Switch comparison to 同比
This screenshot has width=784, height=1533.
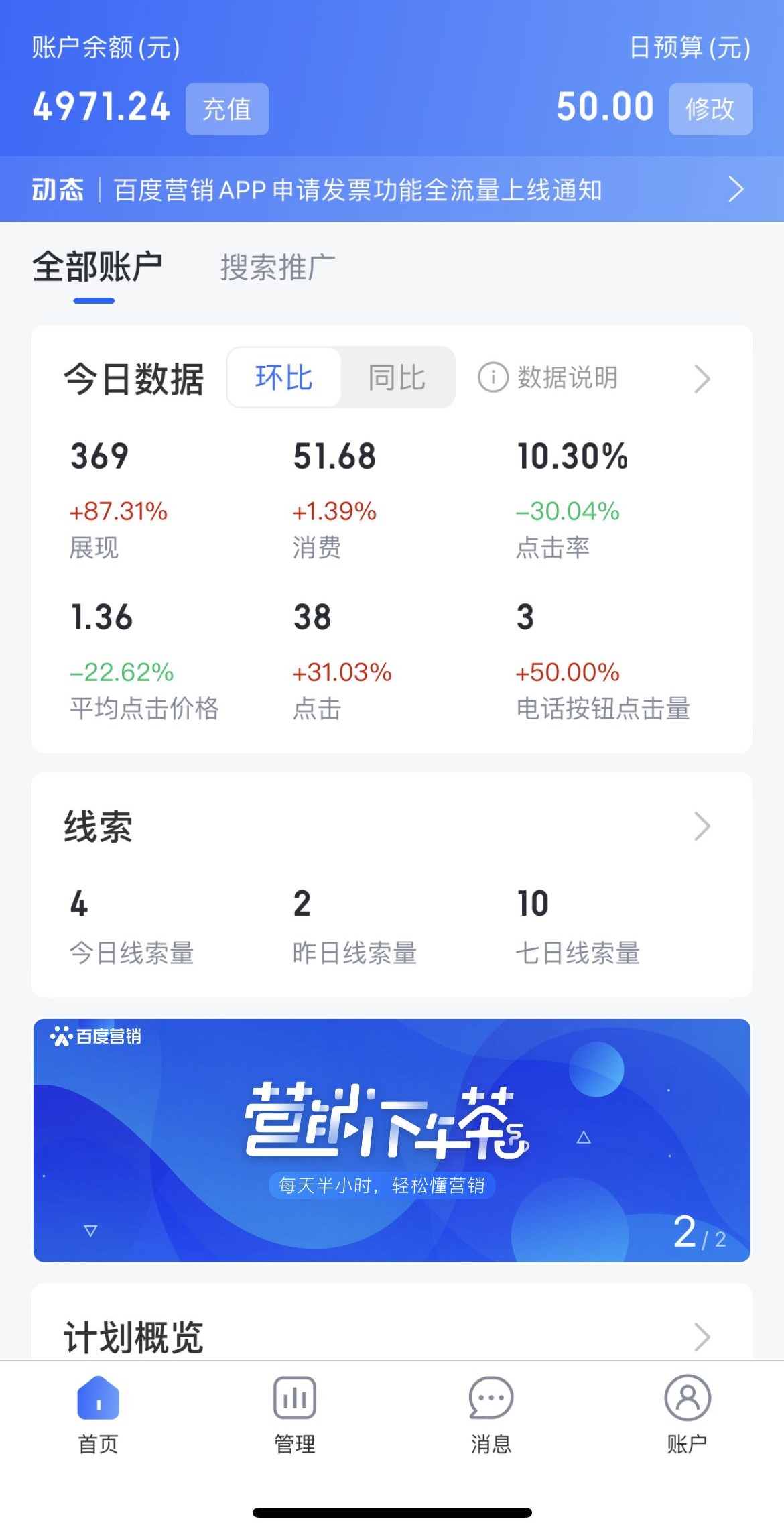pyautogui.click(x=397, y=377)
